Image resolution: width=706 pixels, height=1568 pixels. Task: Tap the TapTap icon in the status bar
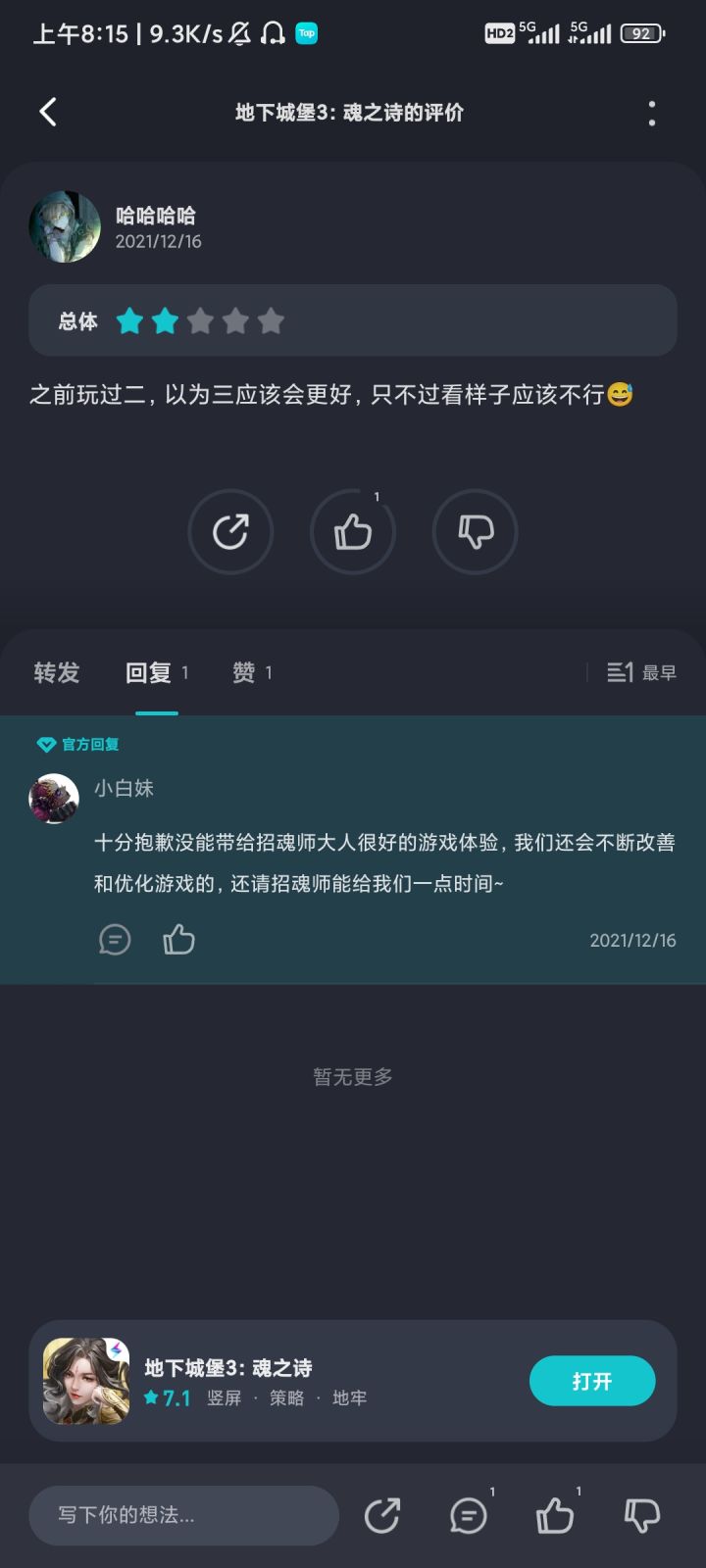pos(307,33)
